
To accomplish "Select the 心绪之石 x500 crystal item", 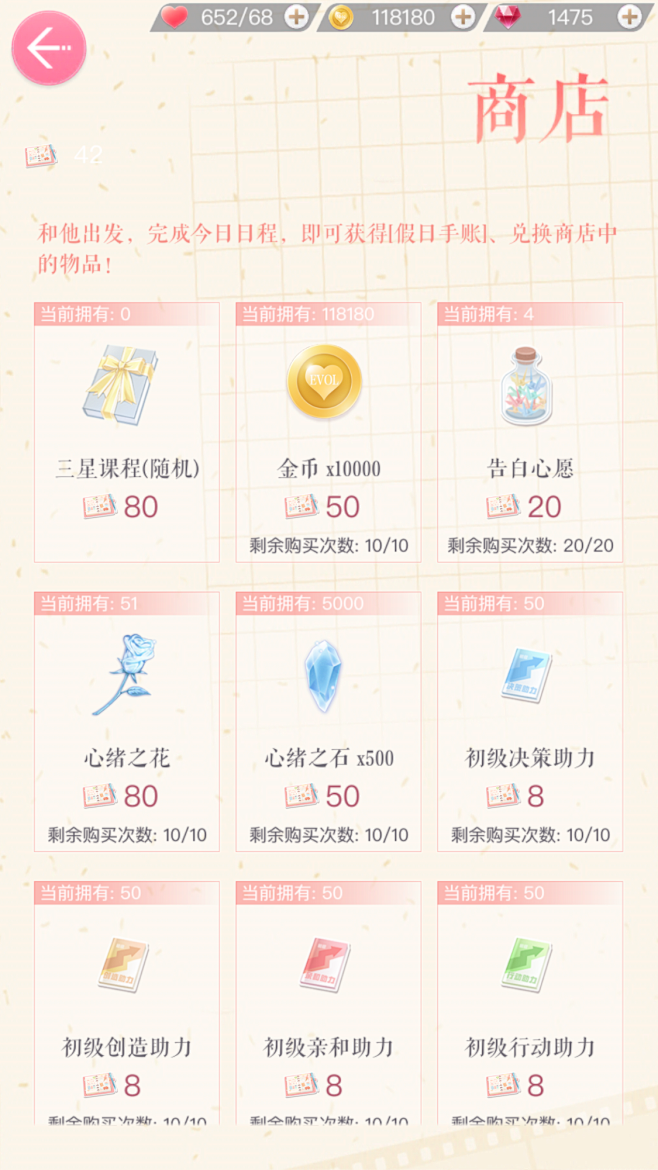I will click(328, 722).
